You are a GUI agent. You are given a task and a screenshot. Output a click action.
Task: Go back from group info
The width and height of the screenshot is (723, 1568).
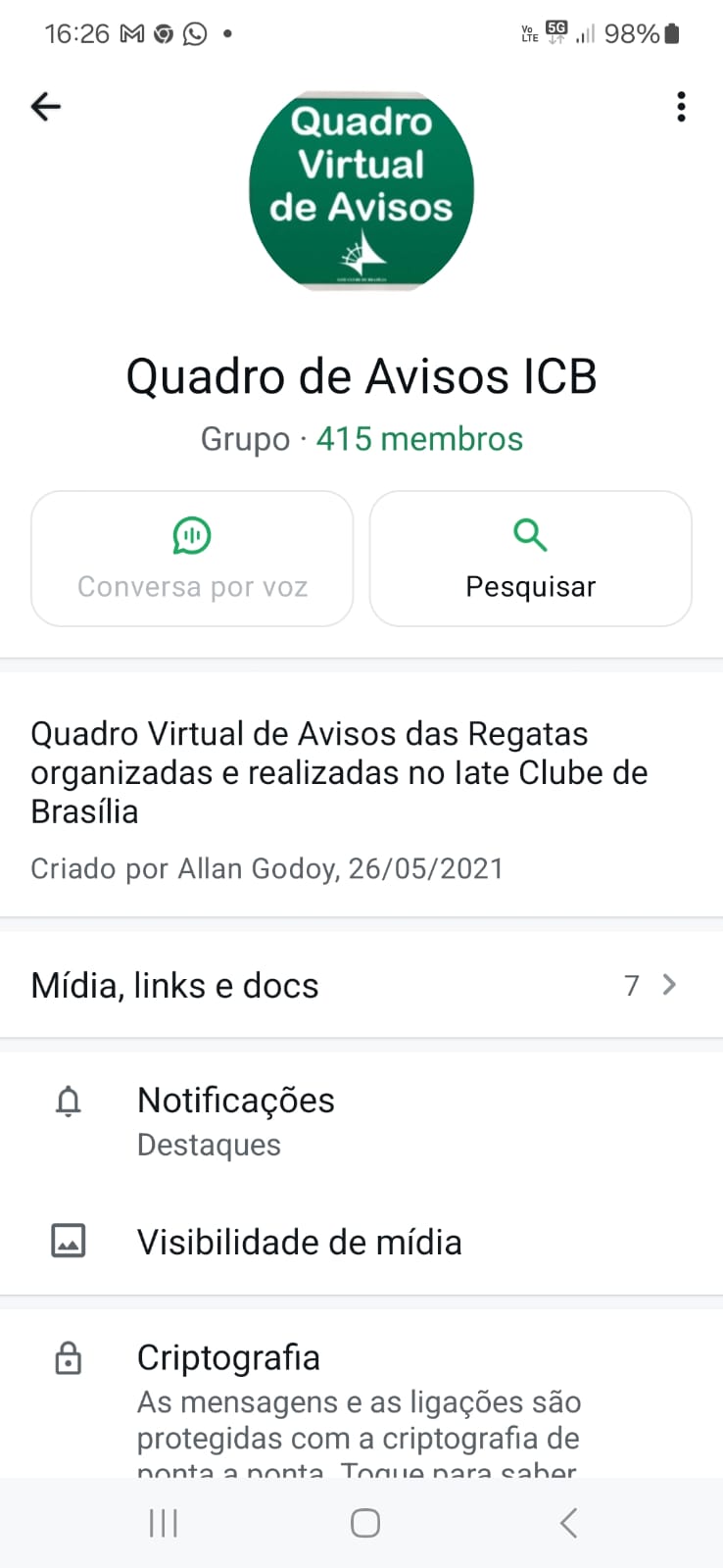[46, 106]
